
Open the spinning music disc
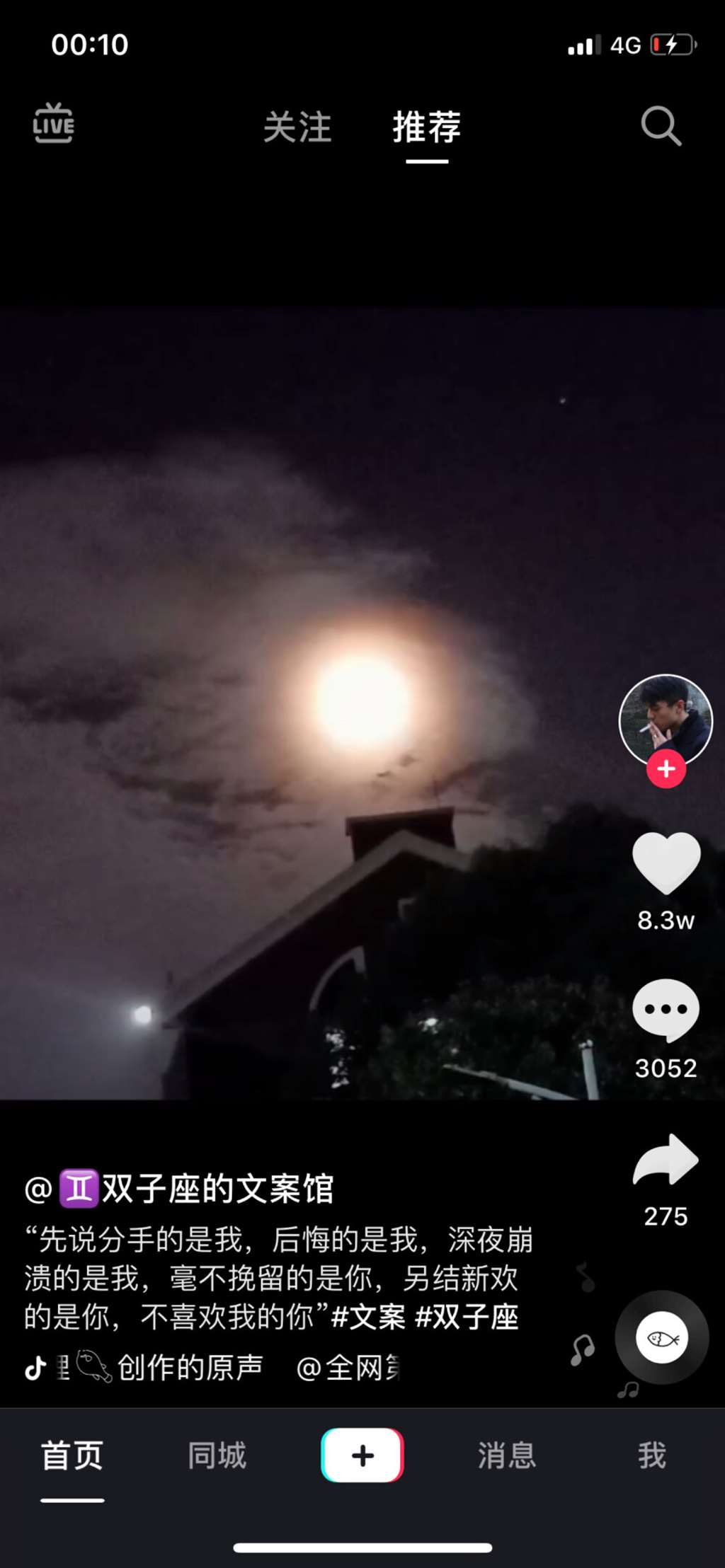click(x=661, y=1338)
